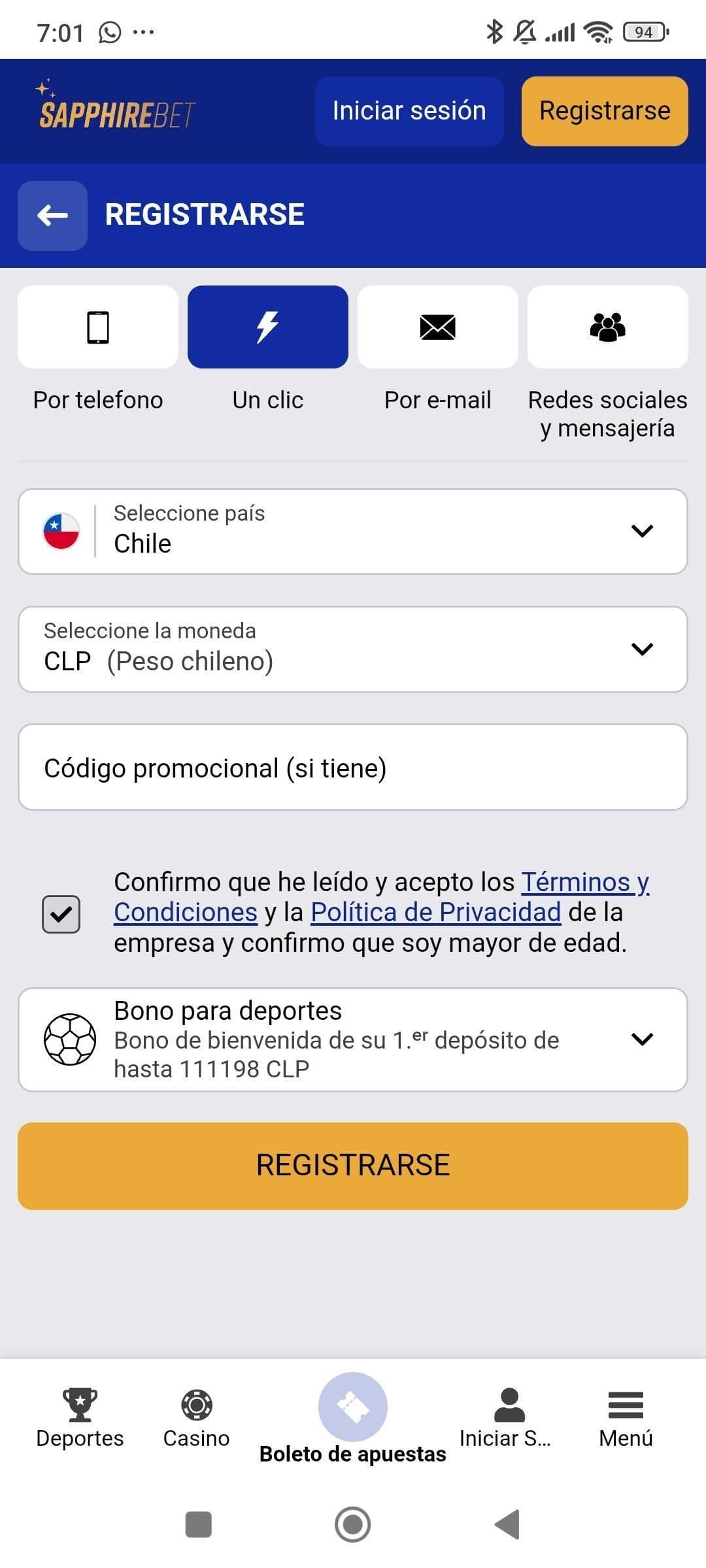706x1568 pixels.
Task: Open Boleto de apuestas ticket icon
Action: coord(353,1405)
